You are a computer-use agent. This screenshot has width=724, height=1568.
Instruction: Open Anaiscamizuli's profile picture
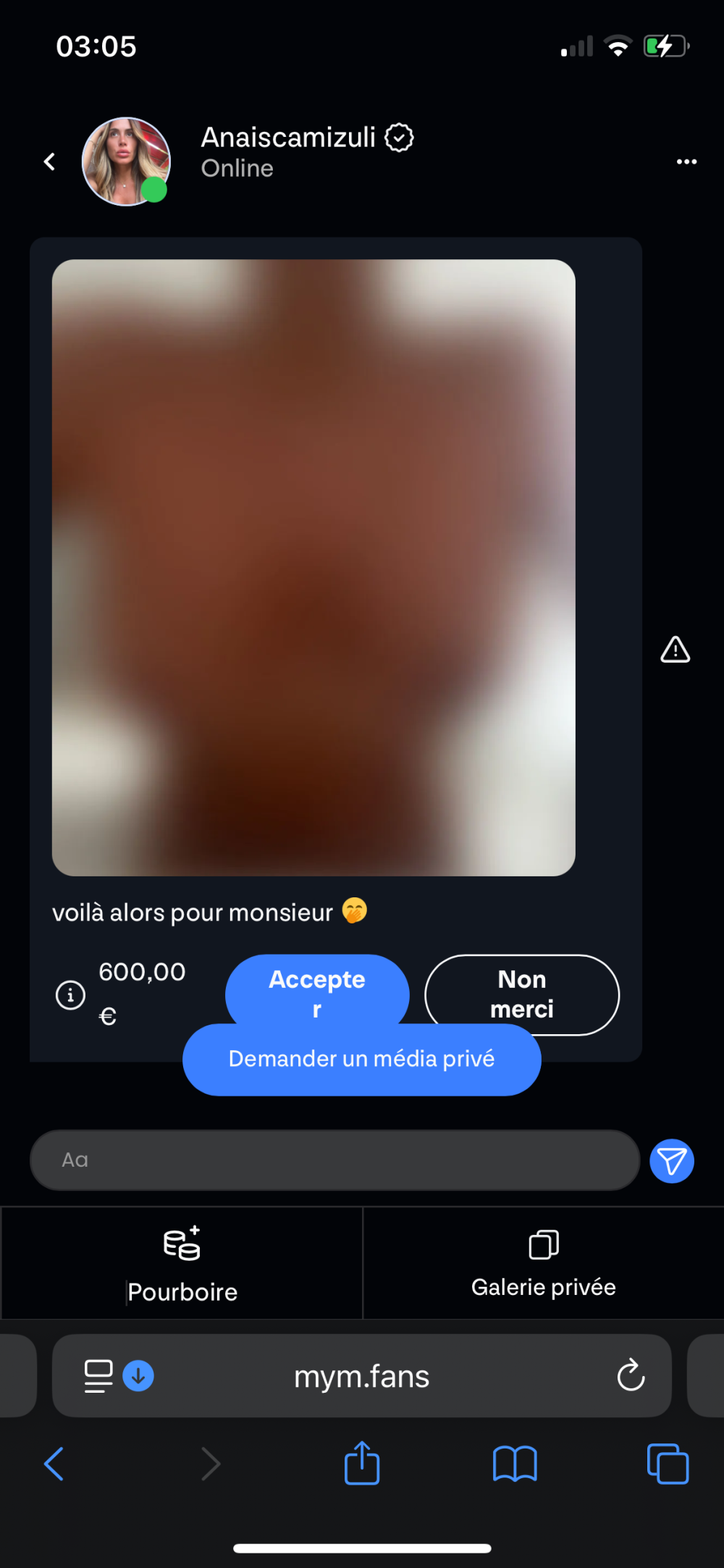[x=126, y=162]
